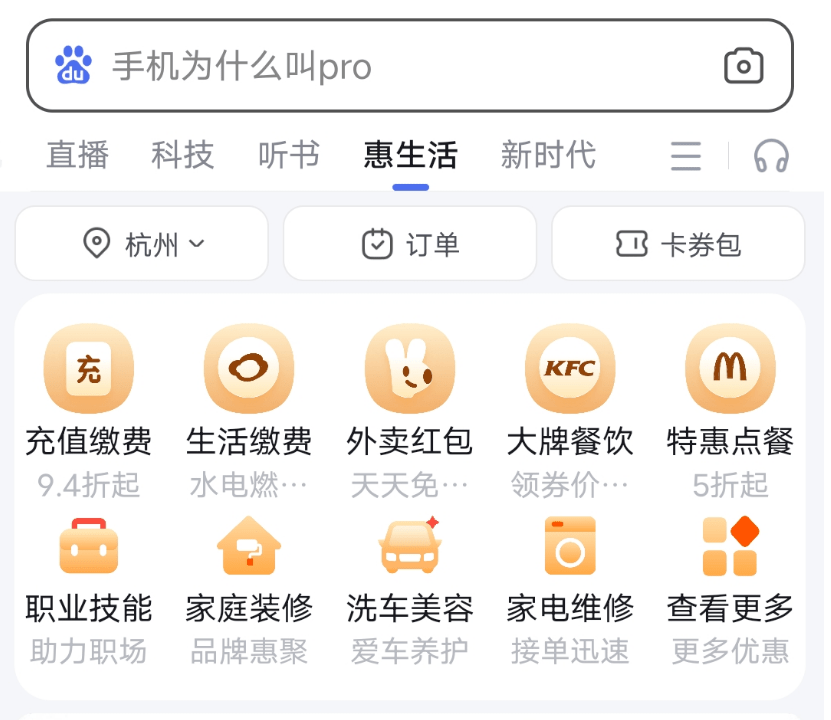
Task: Open 卡券包 coupon wallet
Action: [678, 244]
